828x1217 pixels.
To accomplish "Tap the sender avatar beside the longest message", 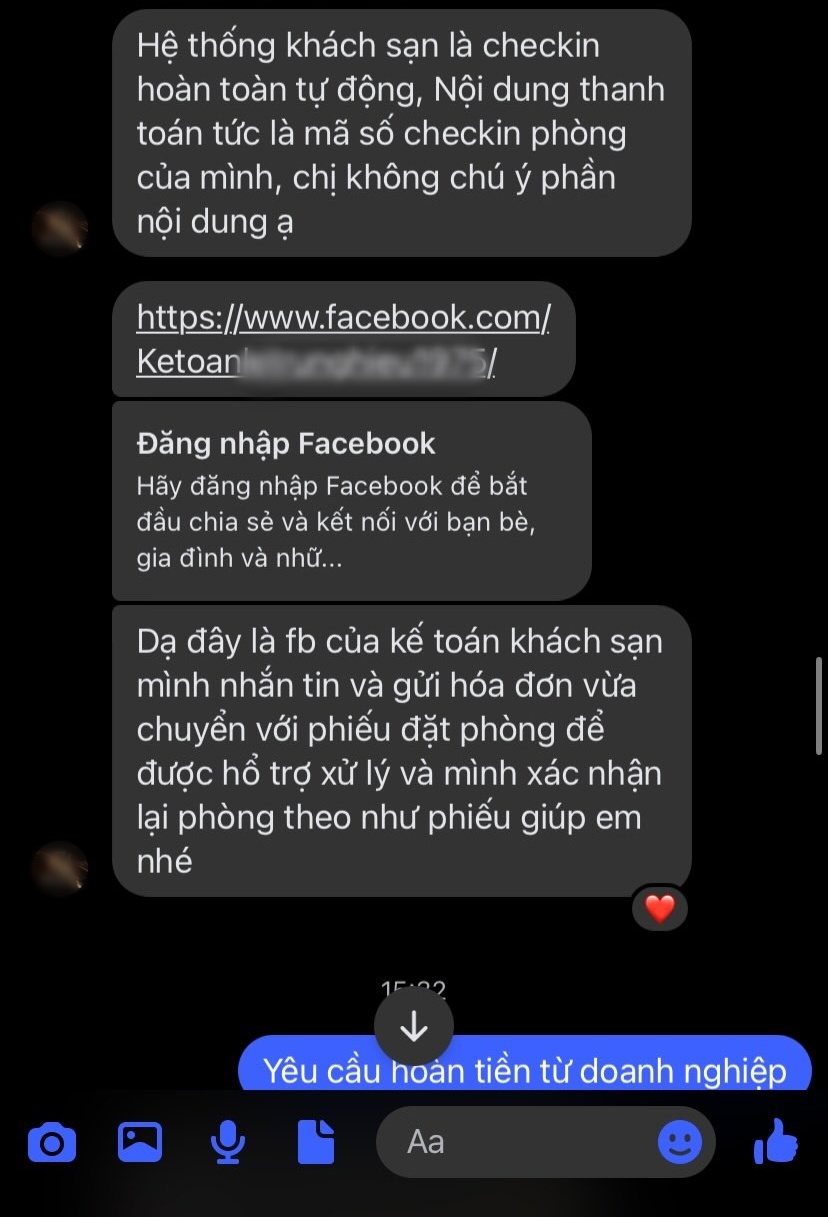I will pyautogui.click(x=60, y=868).
